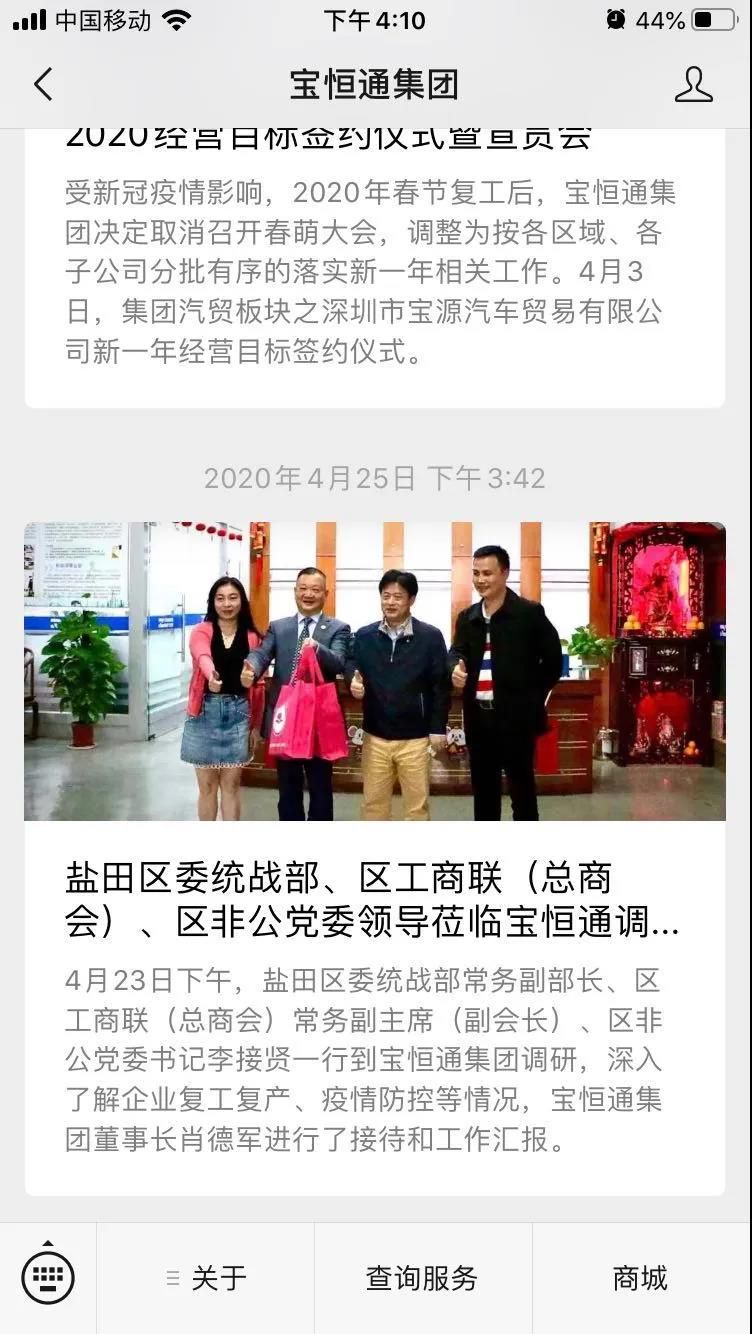The image size is (752, 1334).
Task: Click the 宝恒通集团 title bar text
Action: point(375,85)
